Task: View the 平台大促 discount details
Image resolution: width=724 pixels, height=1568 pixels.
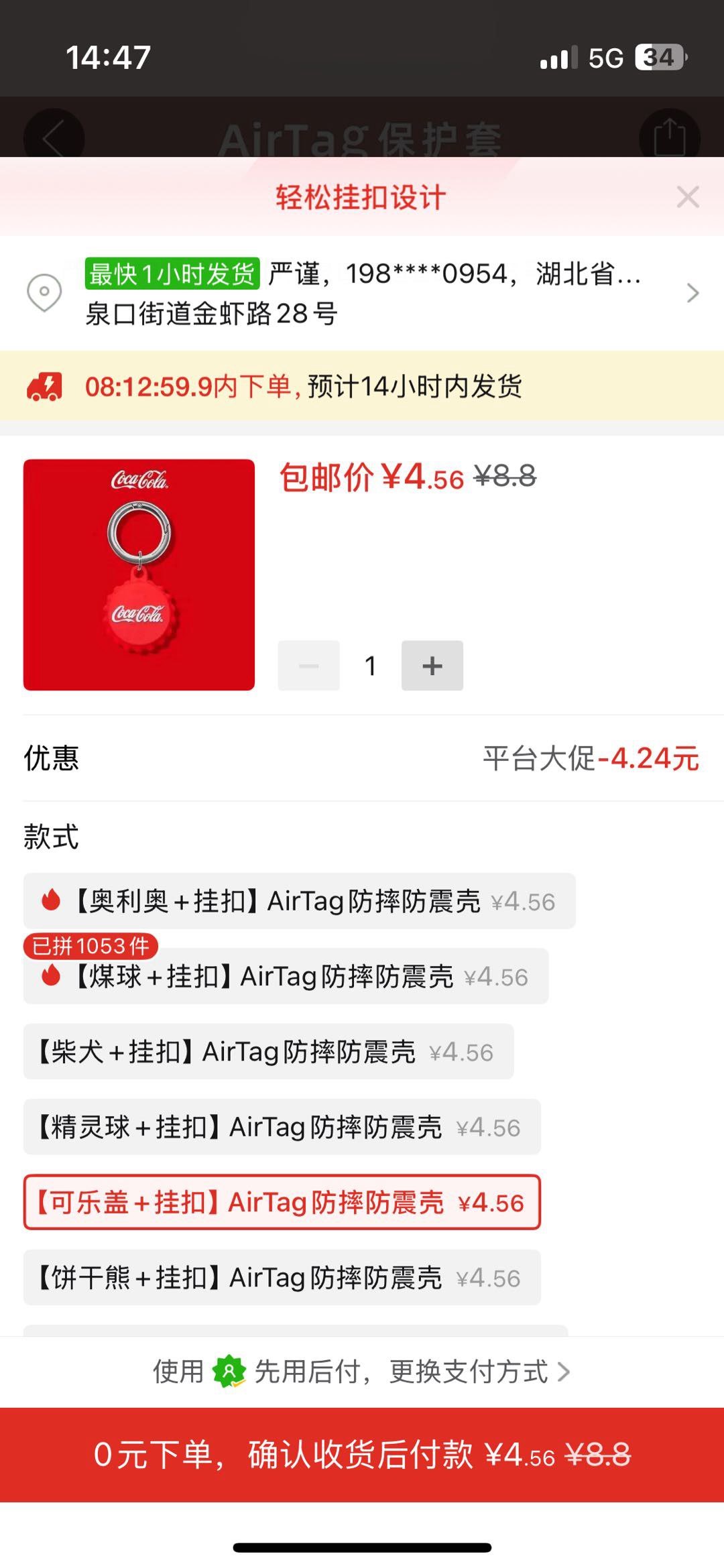Action: (x=591, y=758)
